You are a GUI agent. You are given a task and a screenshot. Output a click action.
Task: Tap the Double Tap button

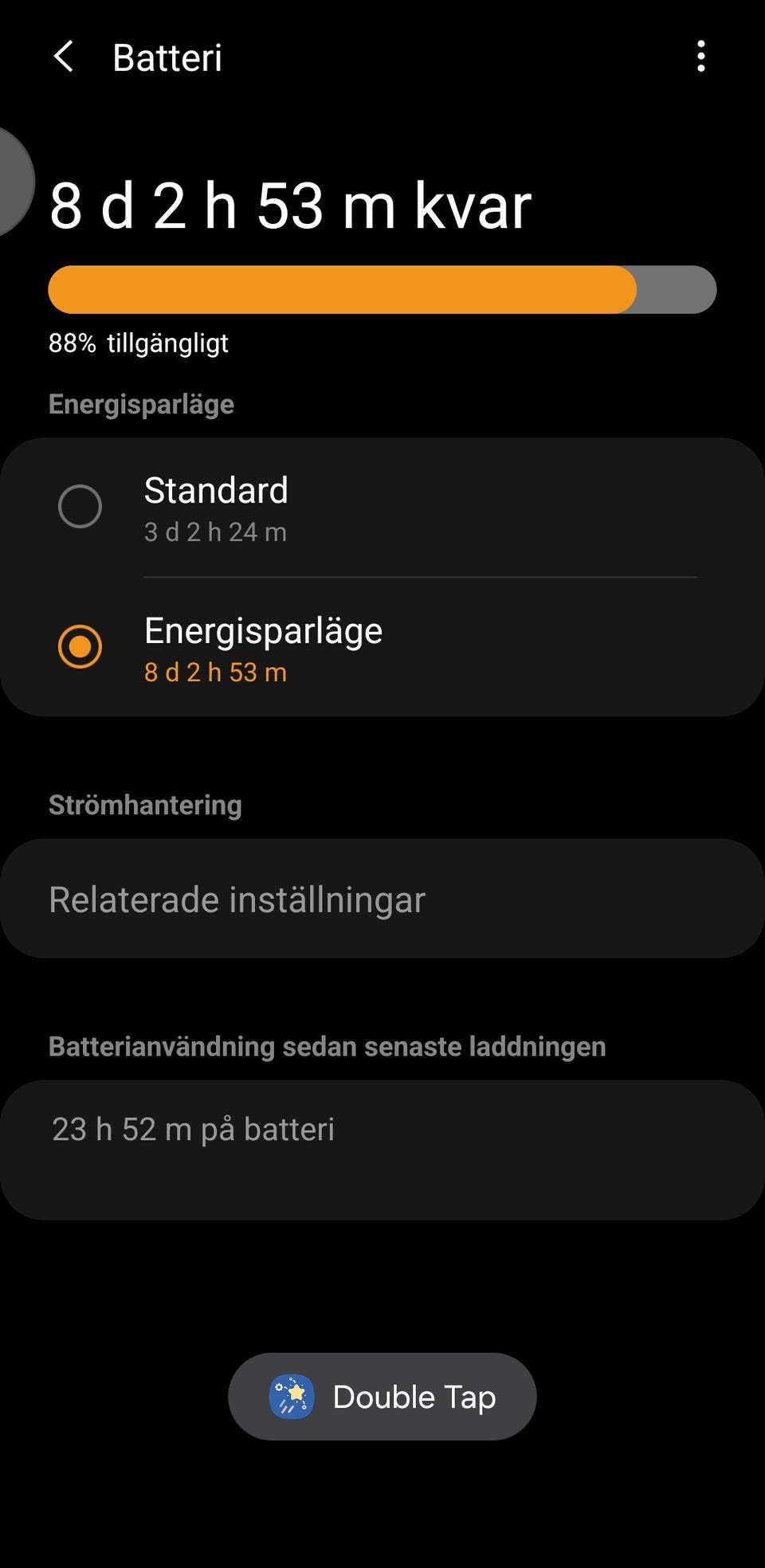pyautogui.click(x=382, y=1397)
